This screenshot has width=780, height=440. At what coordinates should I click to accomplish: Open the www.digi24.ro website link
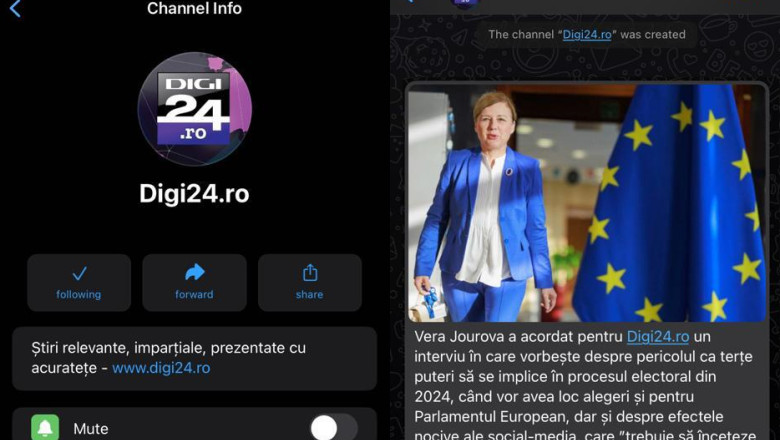(x=161, y=368)
